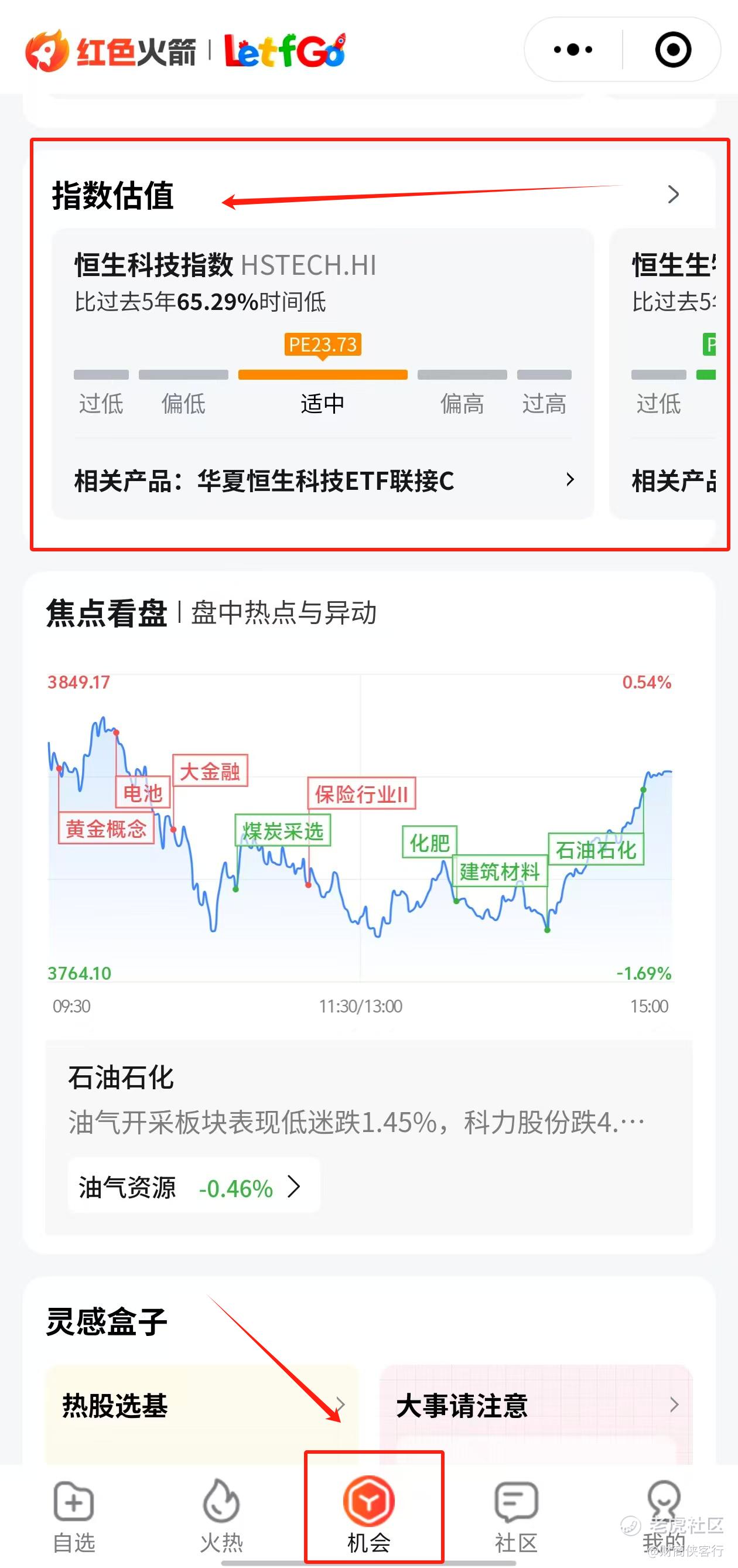Open the mini-program more options menu
This screenshot has height=1568, width=738.
tap(572, 49)
